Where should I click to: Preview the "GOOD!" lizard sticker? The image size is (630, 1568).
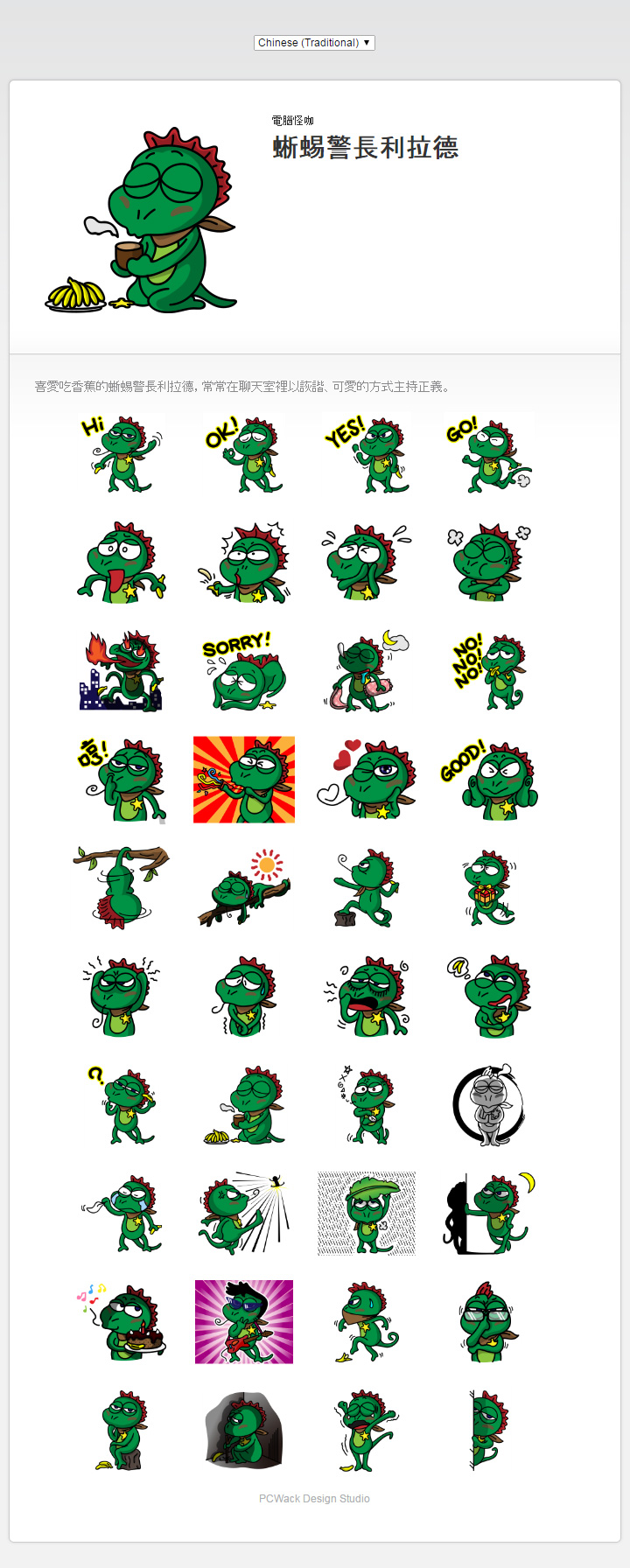[489, 779]
